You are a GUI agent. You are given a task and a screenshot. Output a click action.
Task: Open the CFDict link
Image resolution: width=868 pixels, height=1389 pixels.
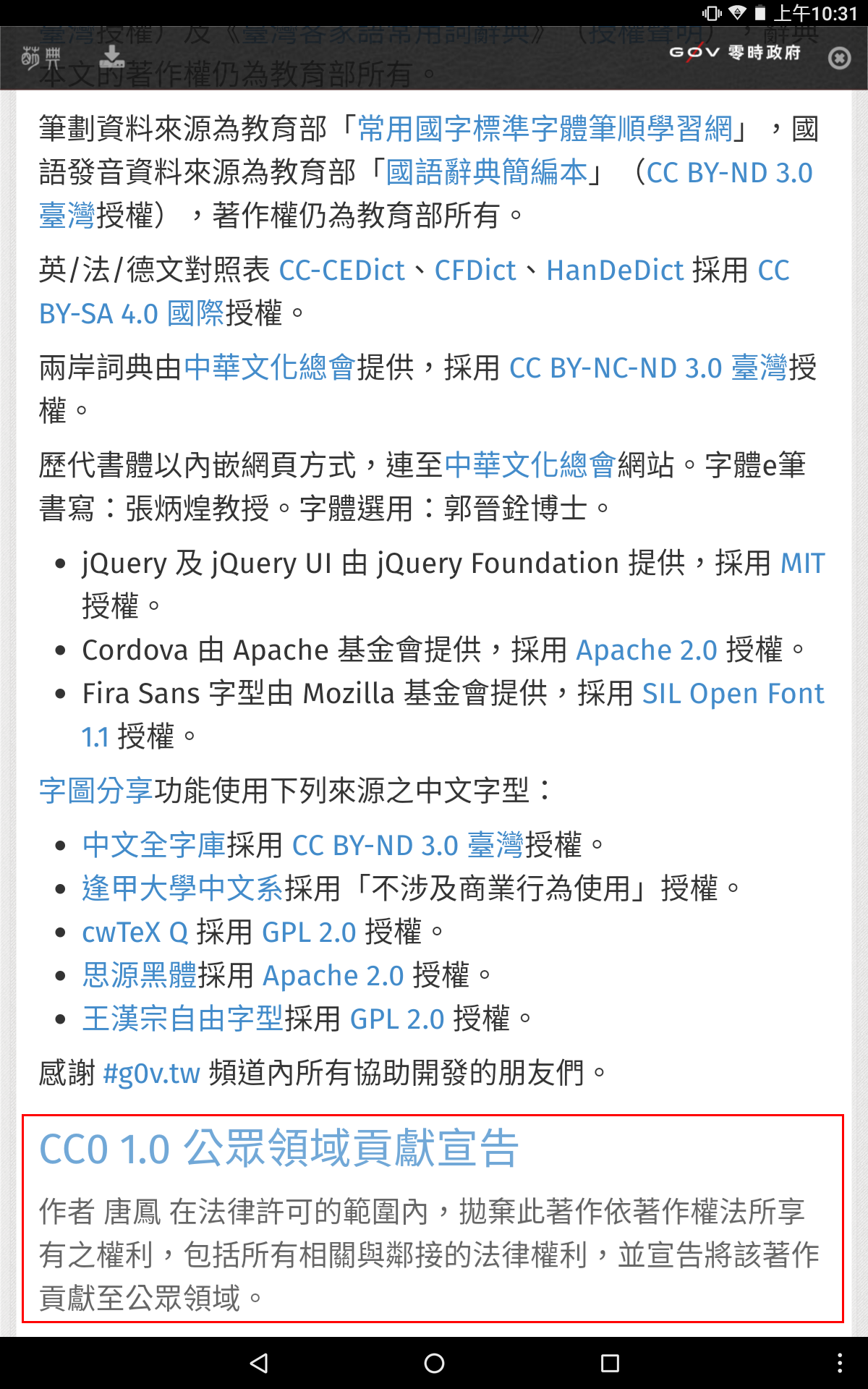click(x=475, y=271)
